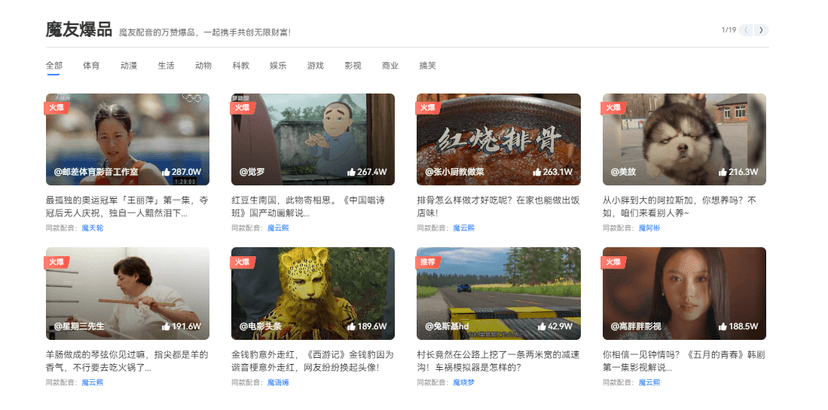
Task: Switch to the 搞笑 tab
Action: (x=427, y=66)
